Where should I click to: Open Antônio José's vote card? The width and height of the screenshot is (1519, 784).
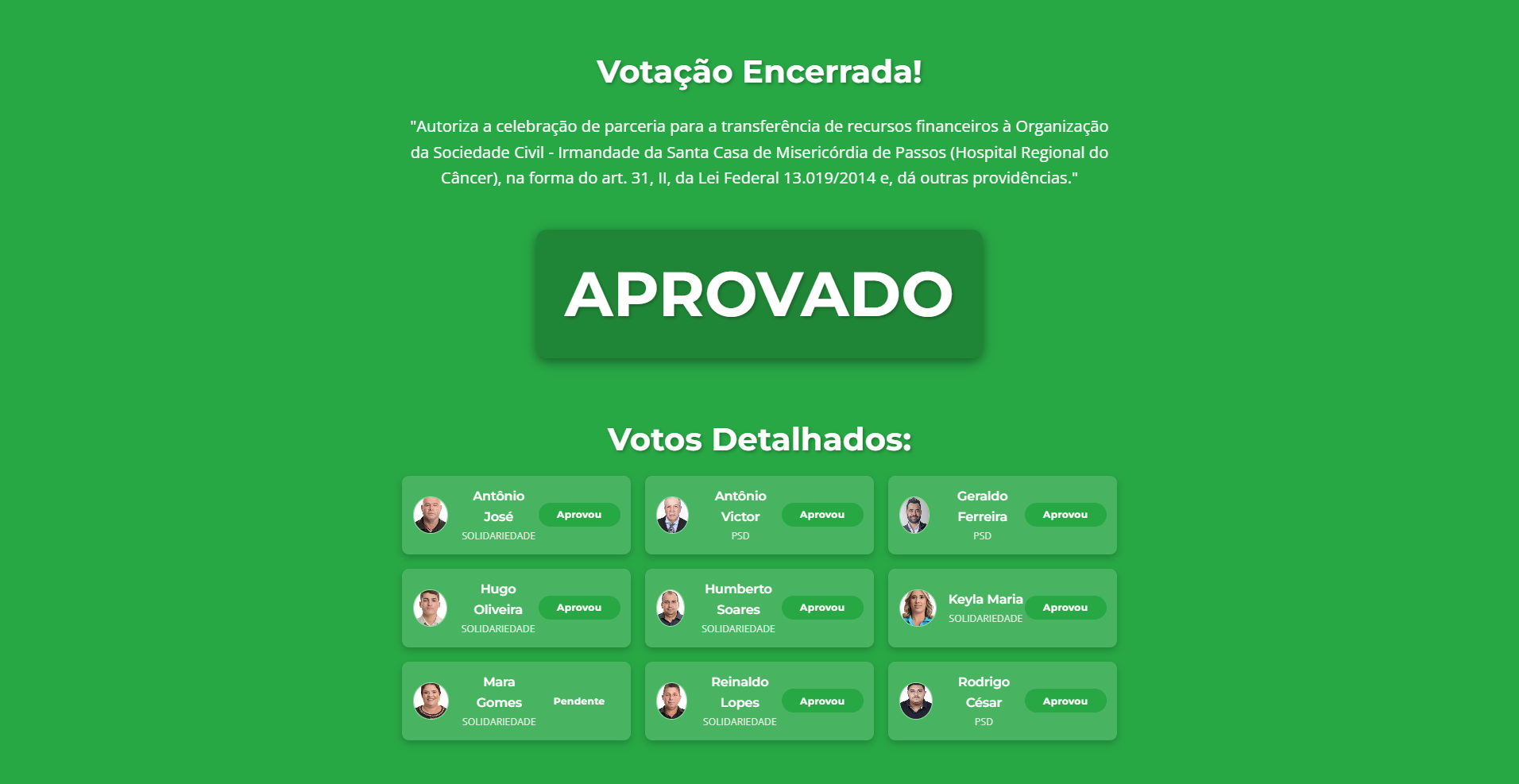click(516, 515)
